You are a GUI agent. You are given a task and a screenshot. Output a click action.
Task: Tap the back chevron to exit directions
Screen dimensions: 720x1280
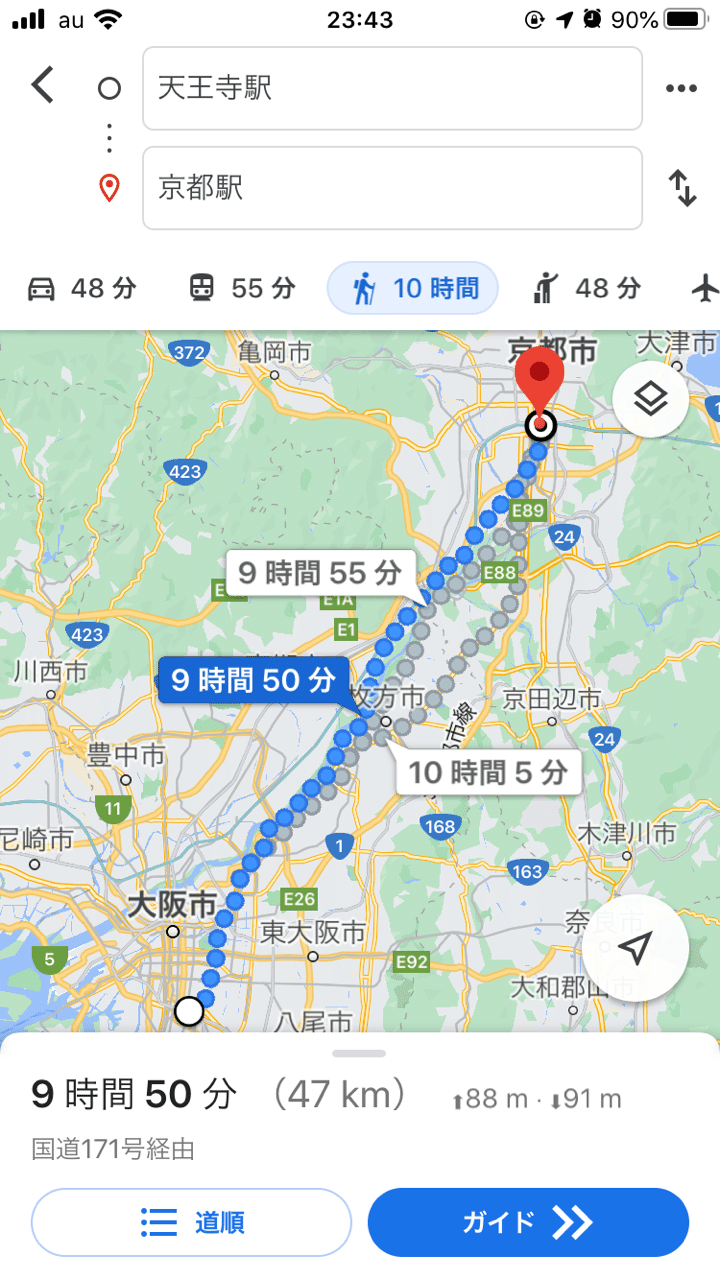tap(42, 86)
